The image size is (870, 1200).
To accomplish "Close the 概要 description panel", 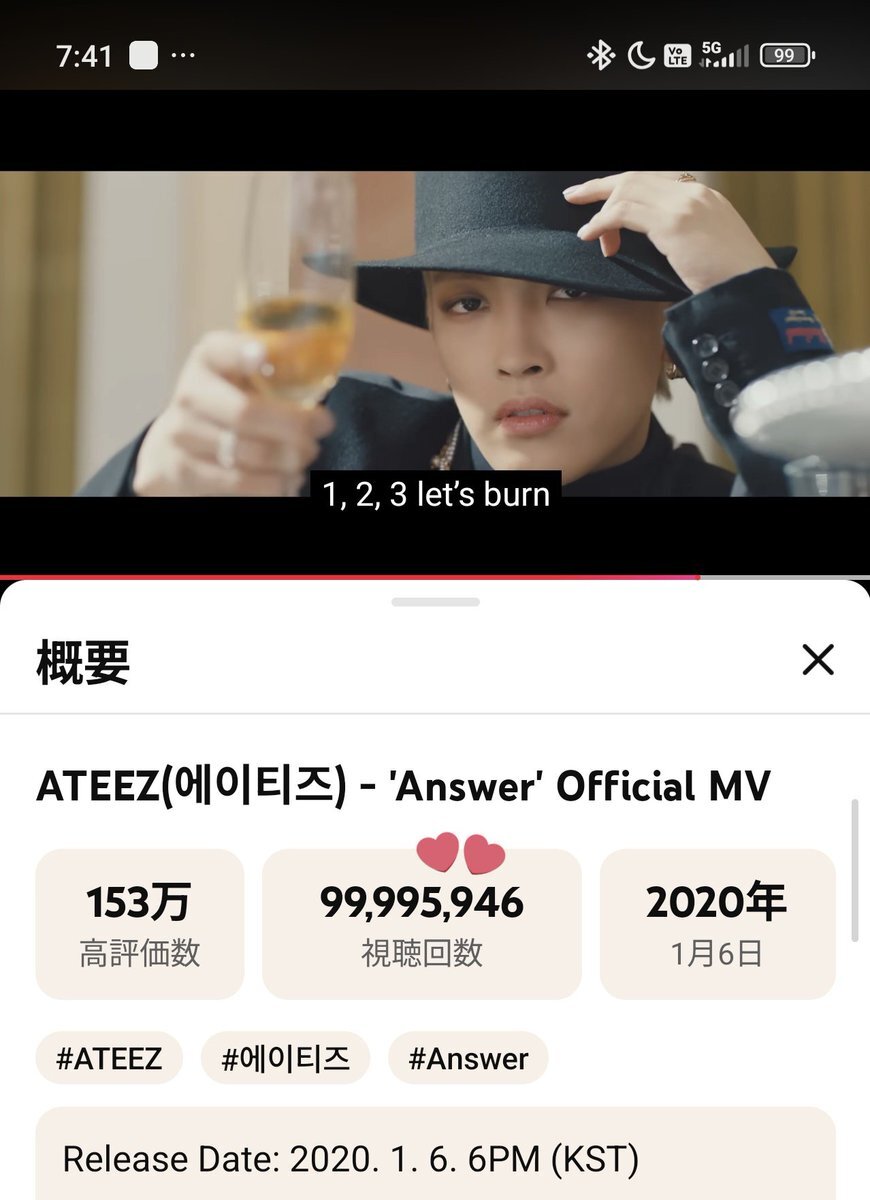I will 818,660.
